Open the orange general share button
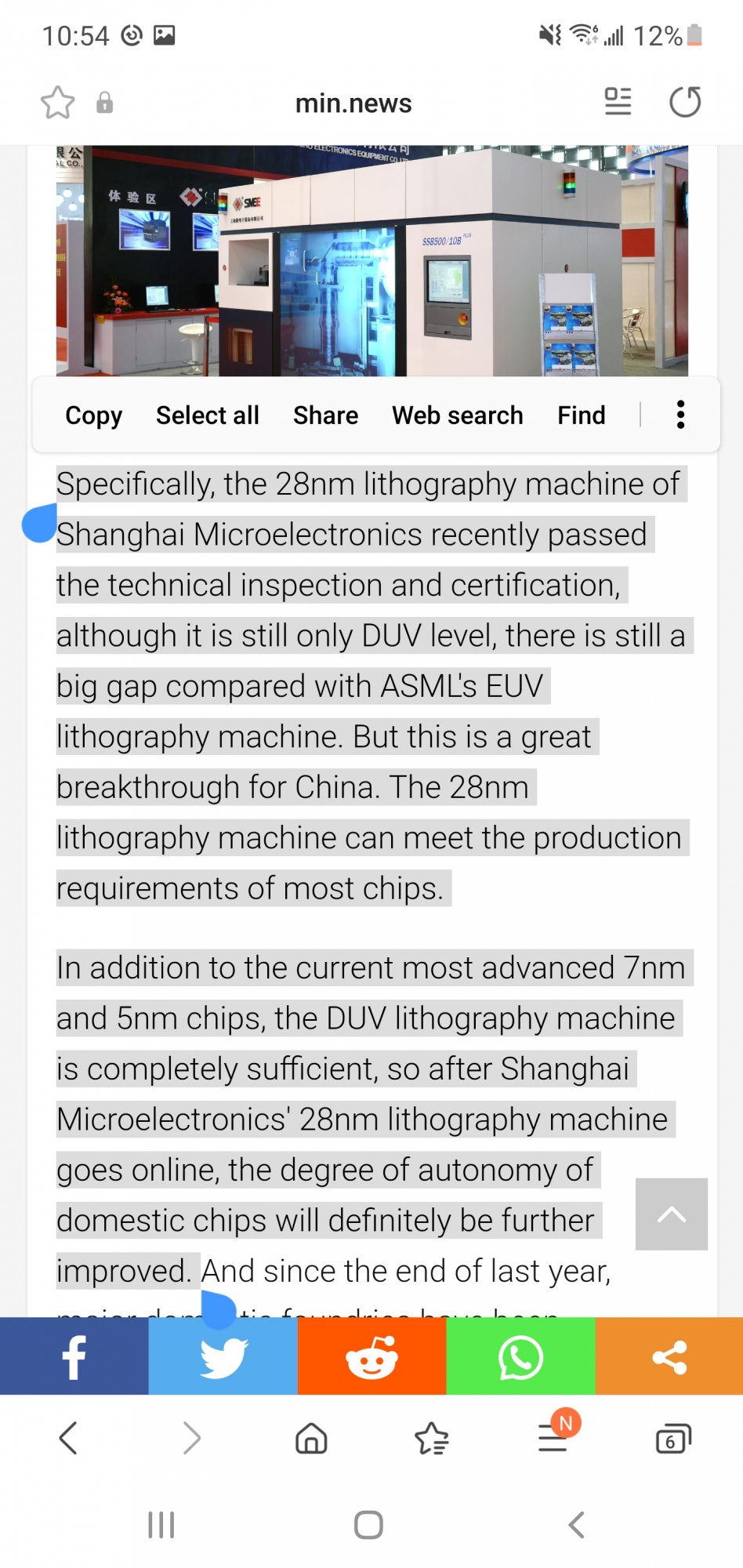 [x=669, y=1356]
